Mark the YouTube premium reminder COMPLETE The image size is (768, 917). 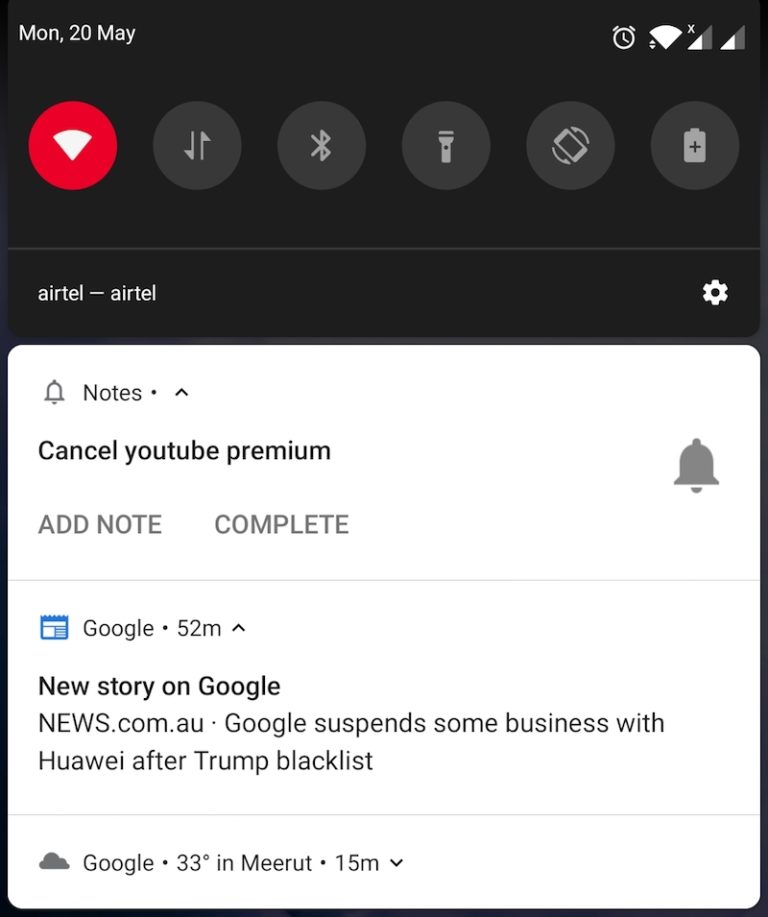(x=281, y=524)
